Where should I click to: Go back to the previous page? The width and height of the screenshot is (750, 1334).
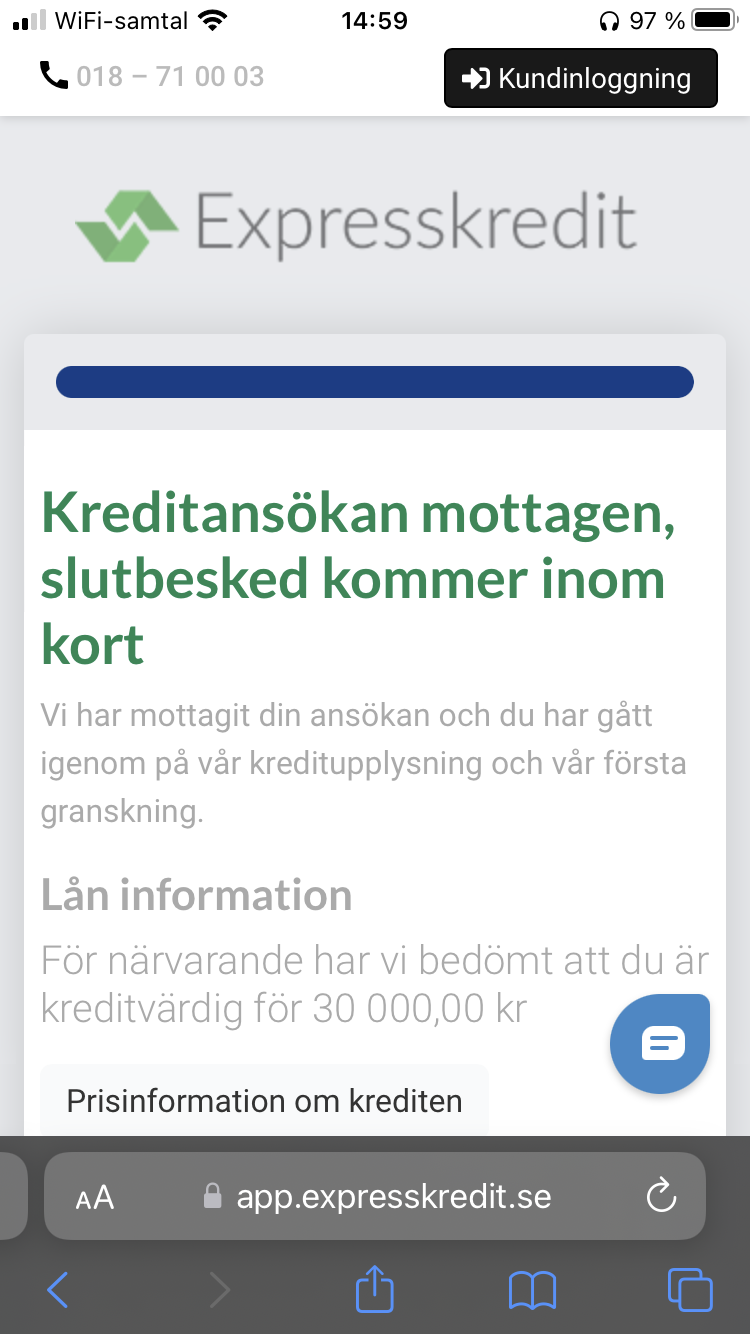click(58, 1290)
